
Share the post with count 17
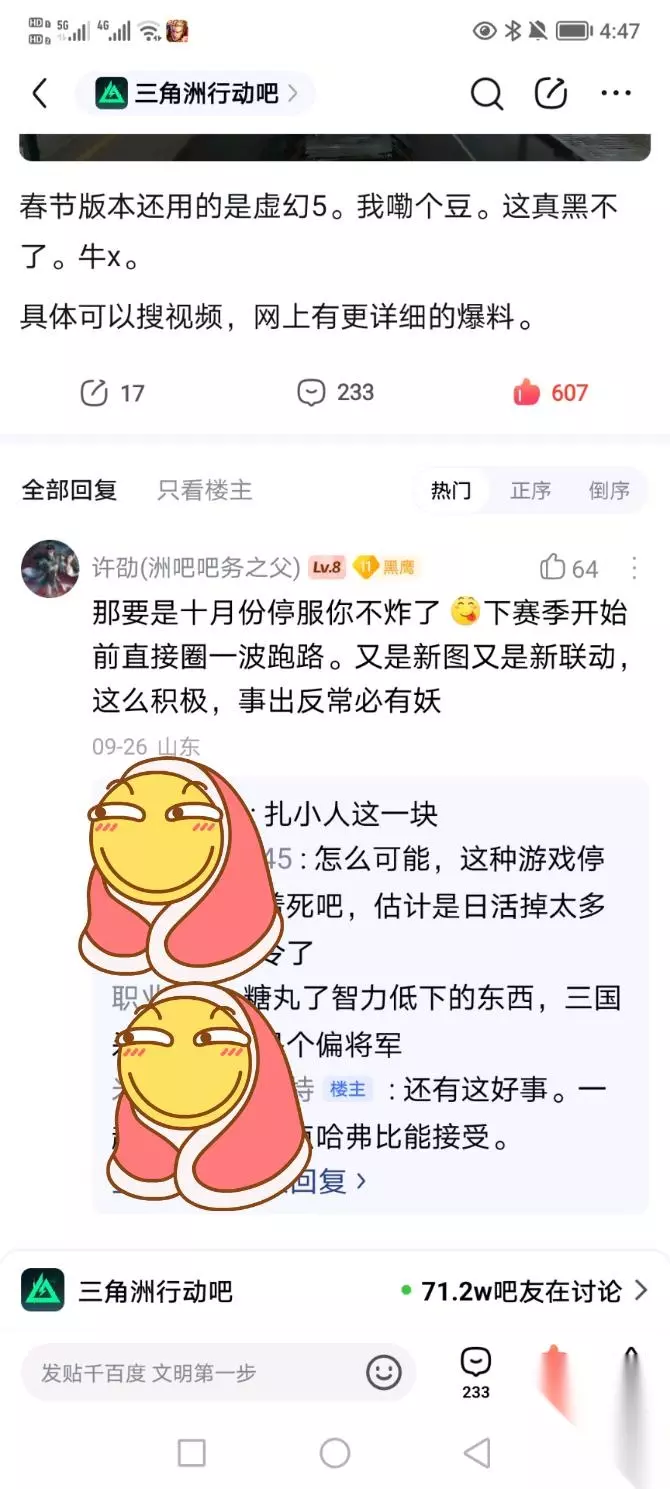tap(112, 393)
